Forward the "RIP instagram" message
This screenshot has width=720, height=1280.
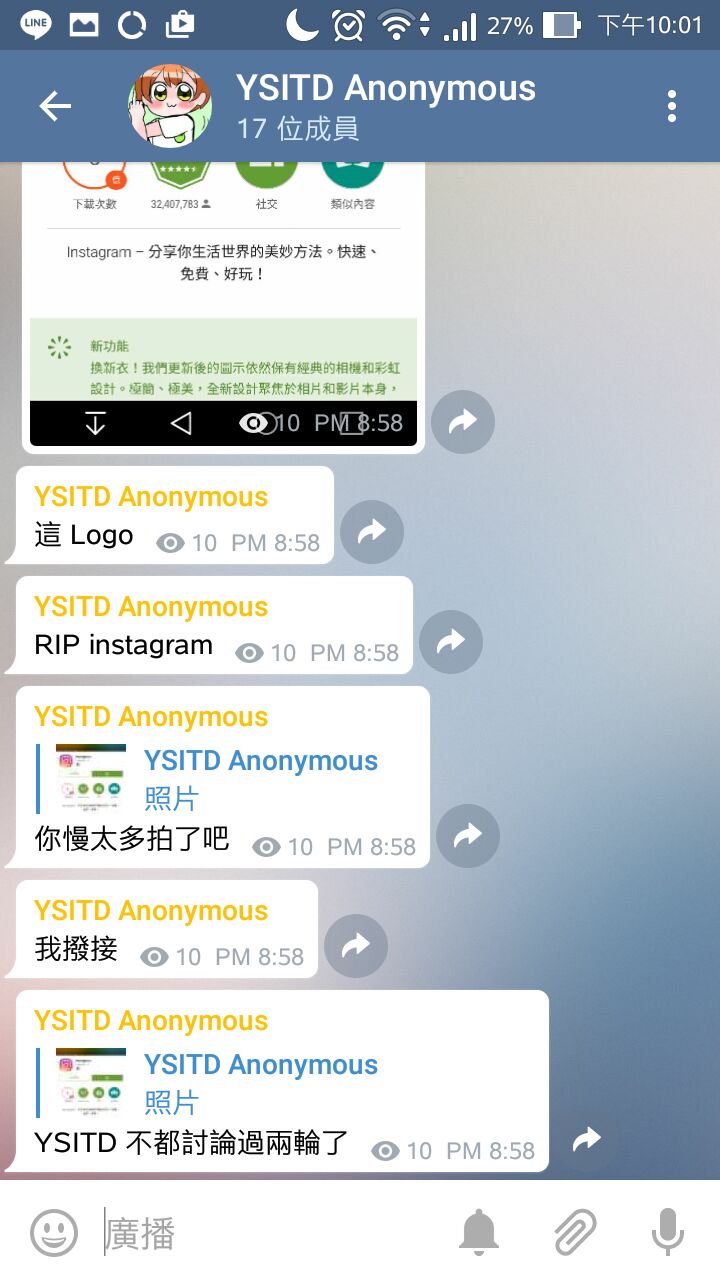coord(451,642)
